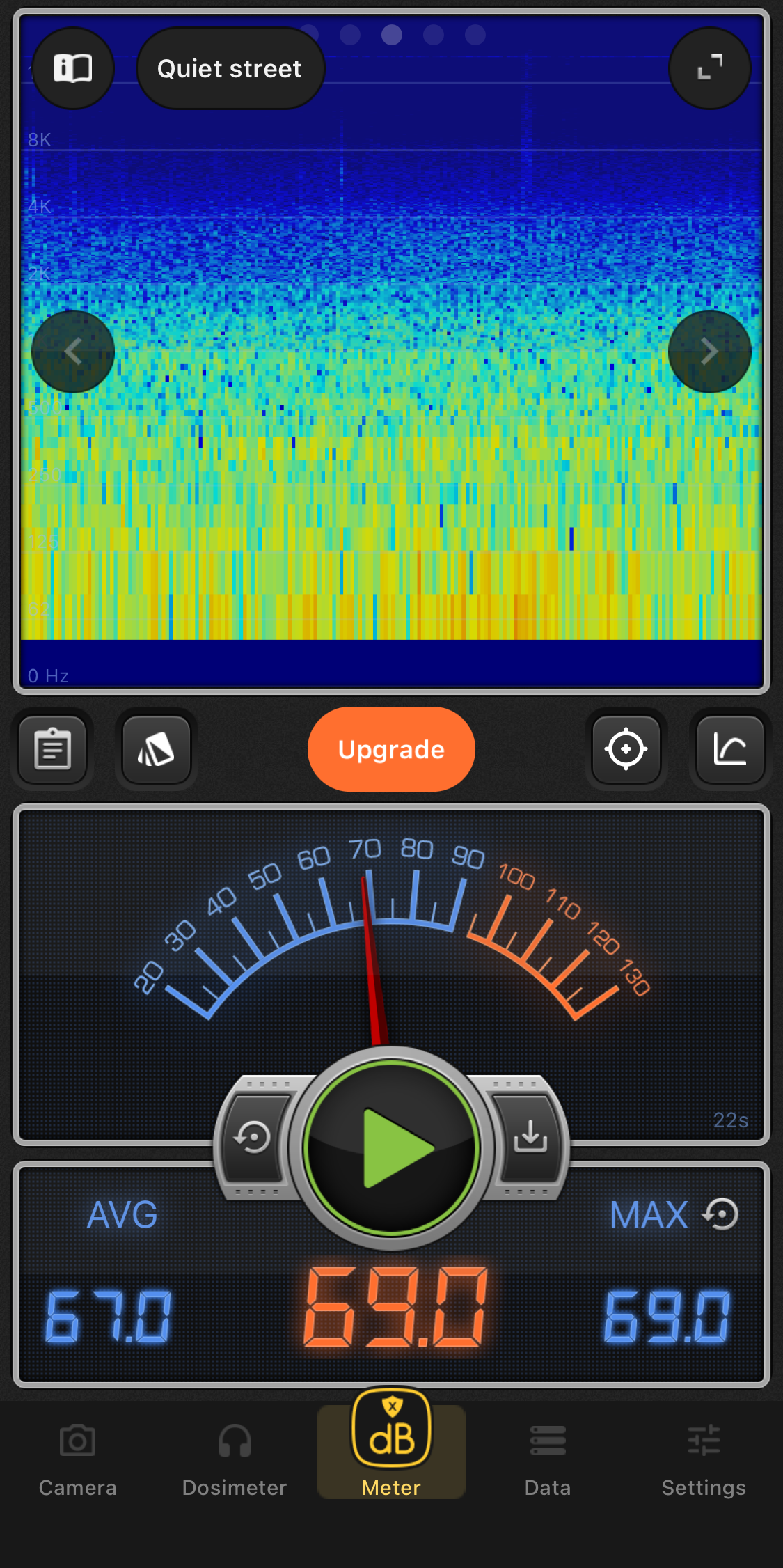
Task: Reset the current measurement
Action: click(253, 1138)
